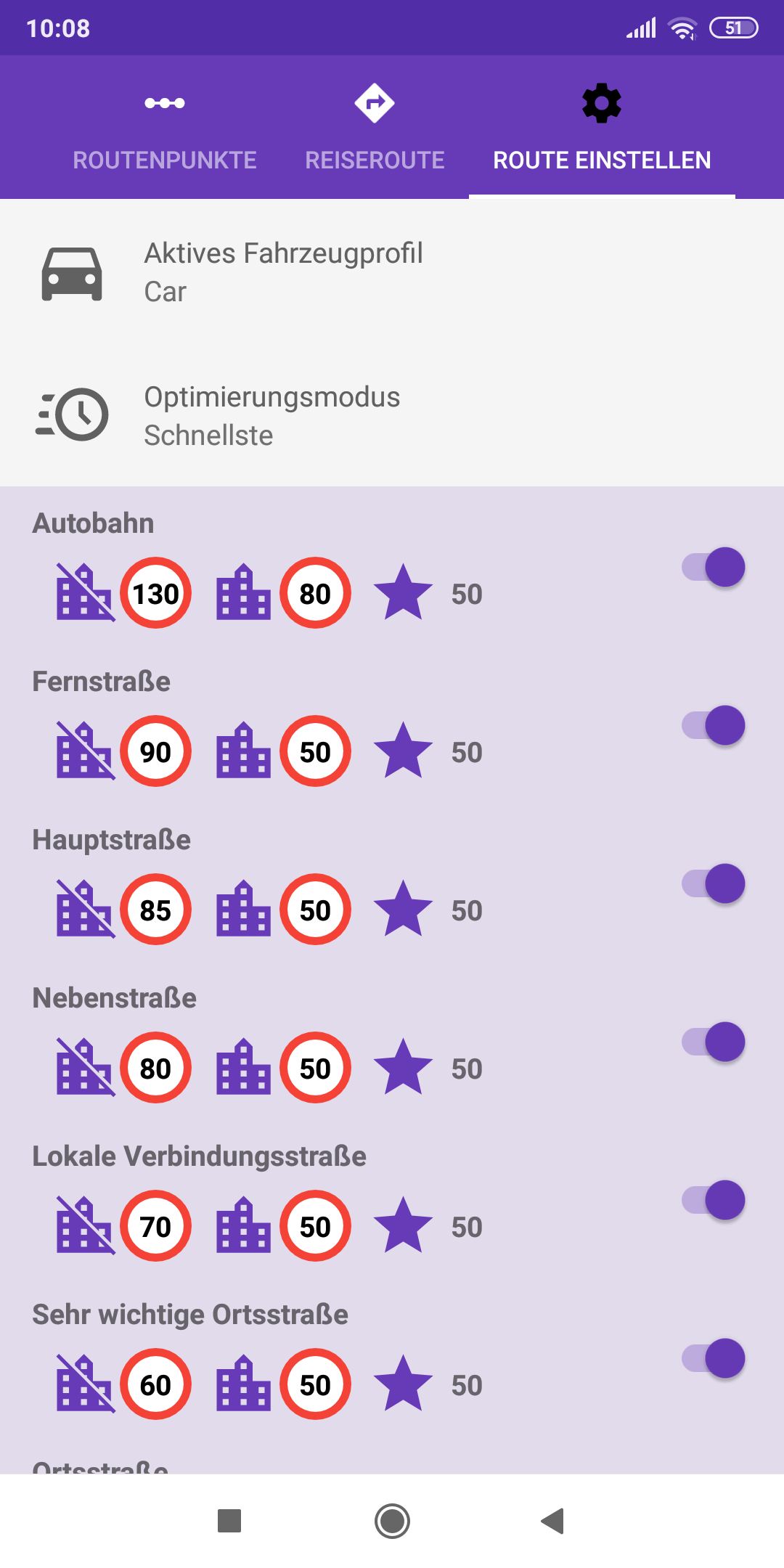Adjust the Autobahn star preference value
The image size is (784, 1568).
(467, 594)
